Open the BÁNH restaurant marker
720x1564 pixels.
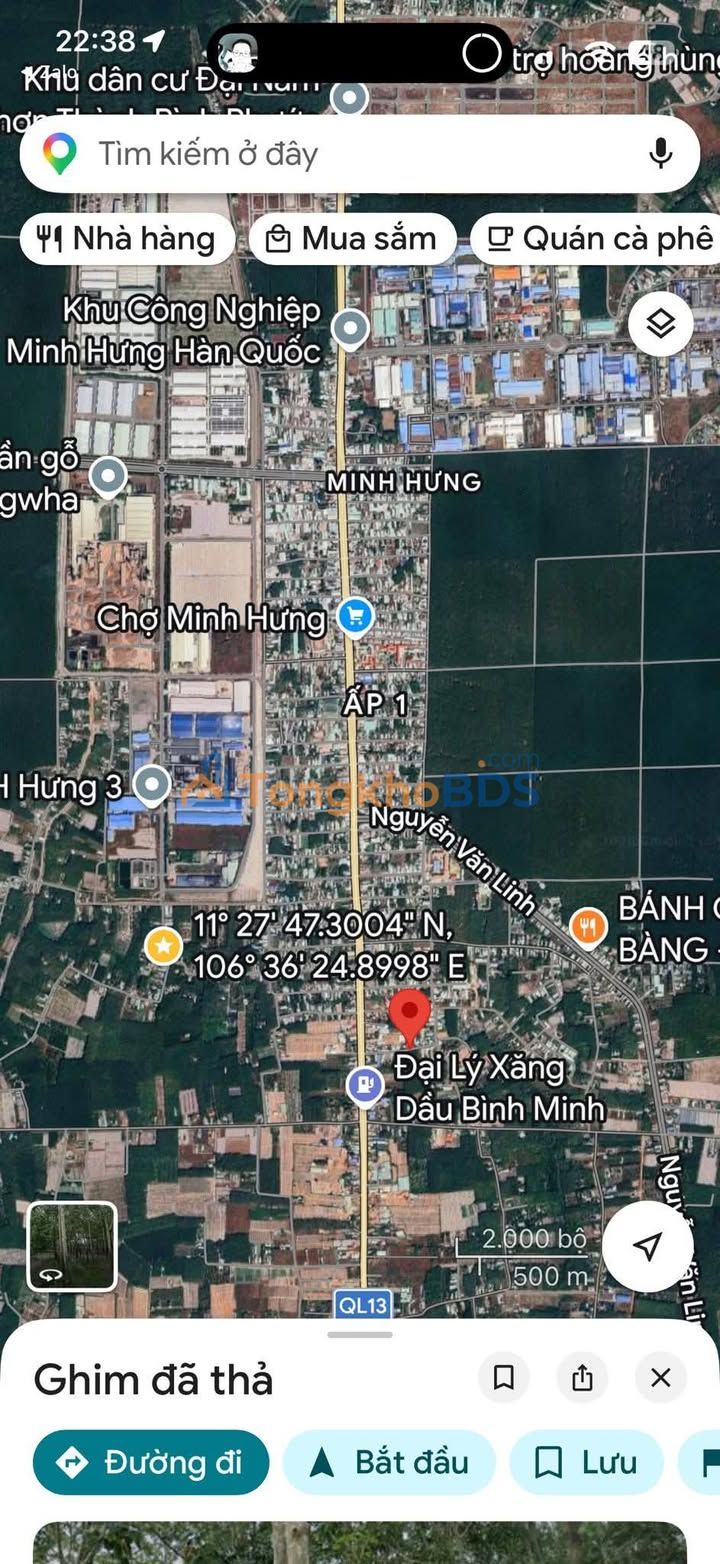(x=588, y=928)
